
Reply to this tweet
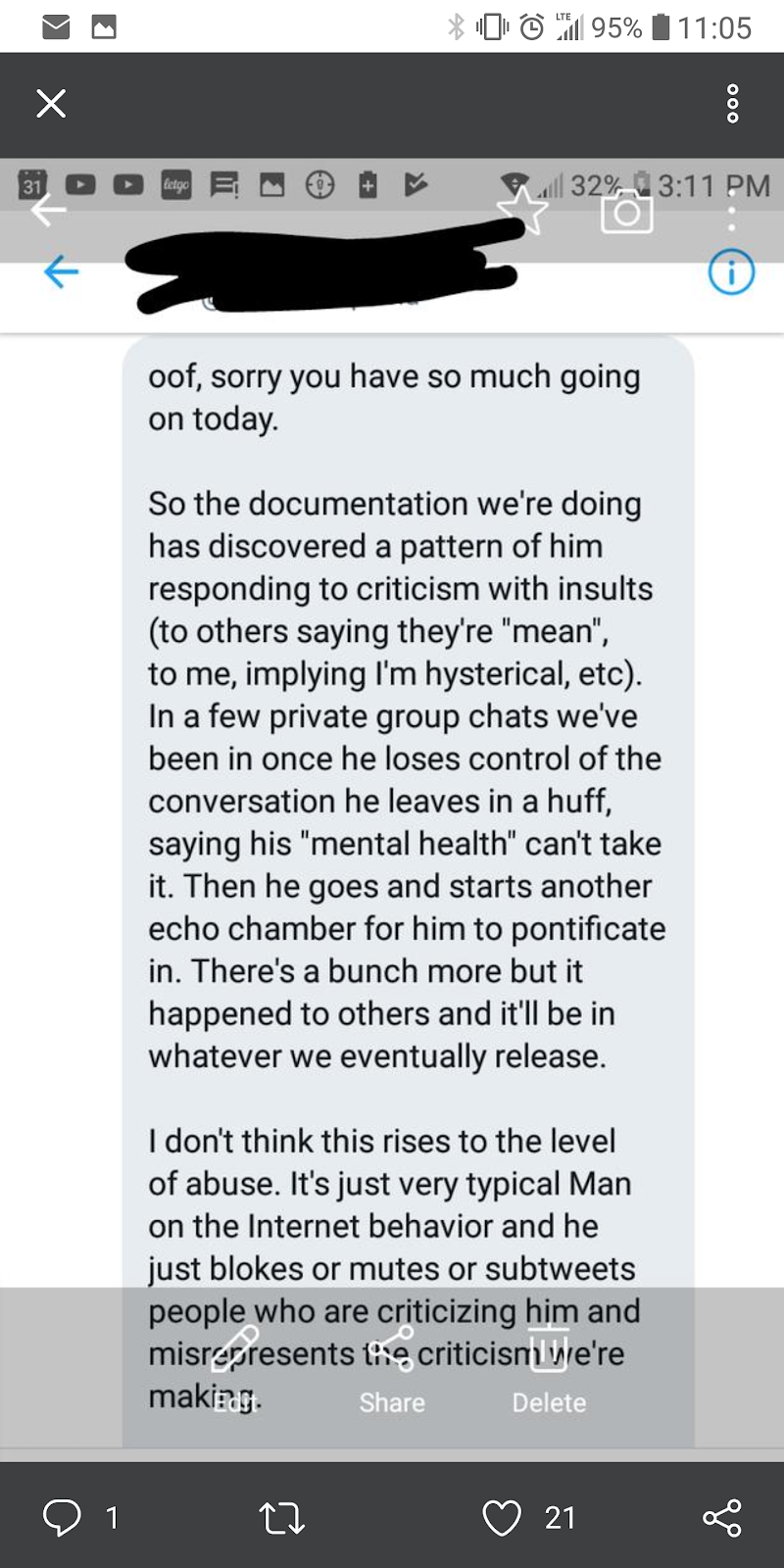(x=62, y=1517)
